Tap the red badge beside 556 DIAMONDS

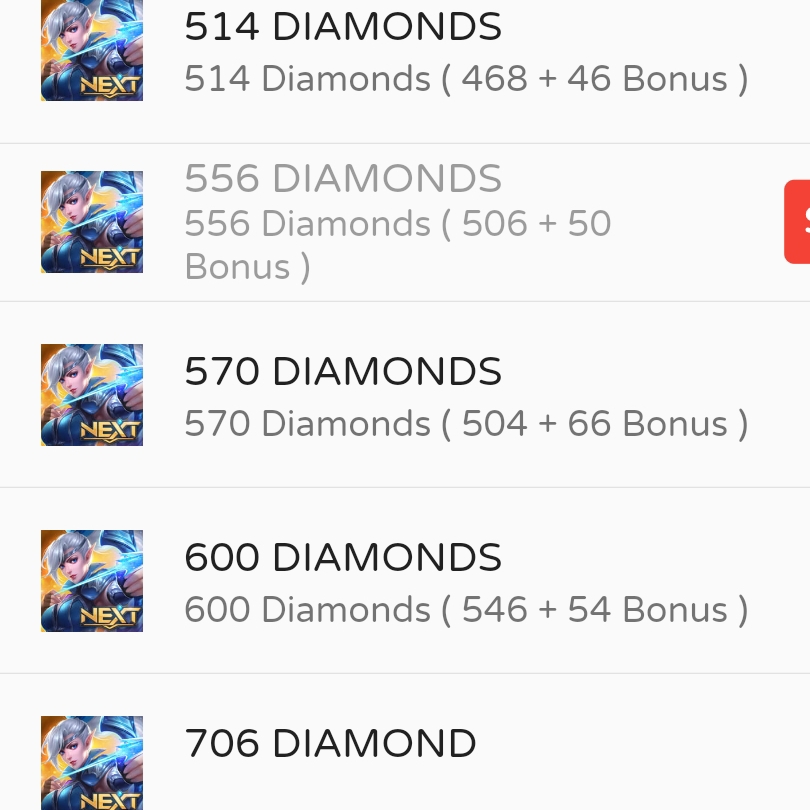[x=798, y=222]
